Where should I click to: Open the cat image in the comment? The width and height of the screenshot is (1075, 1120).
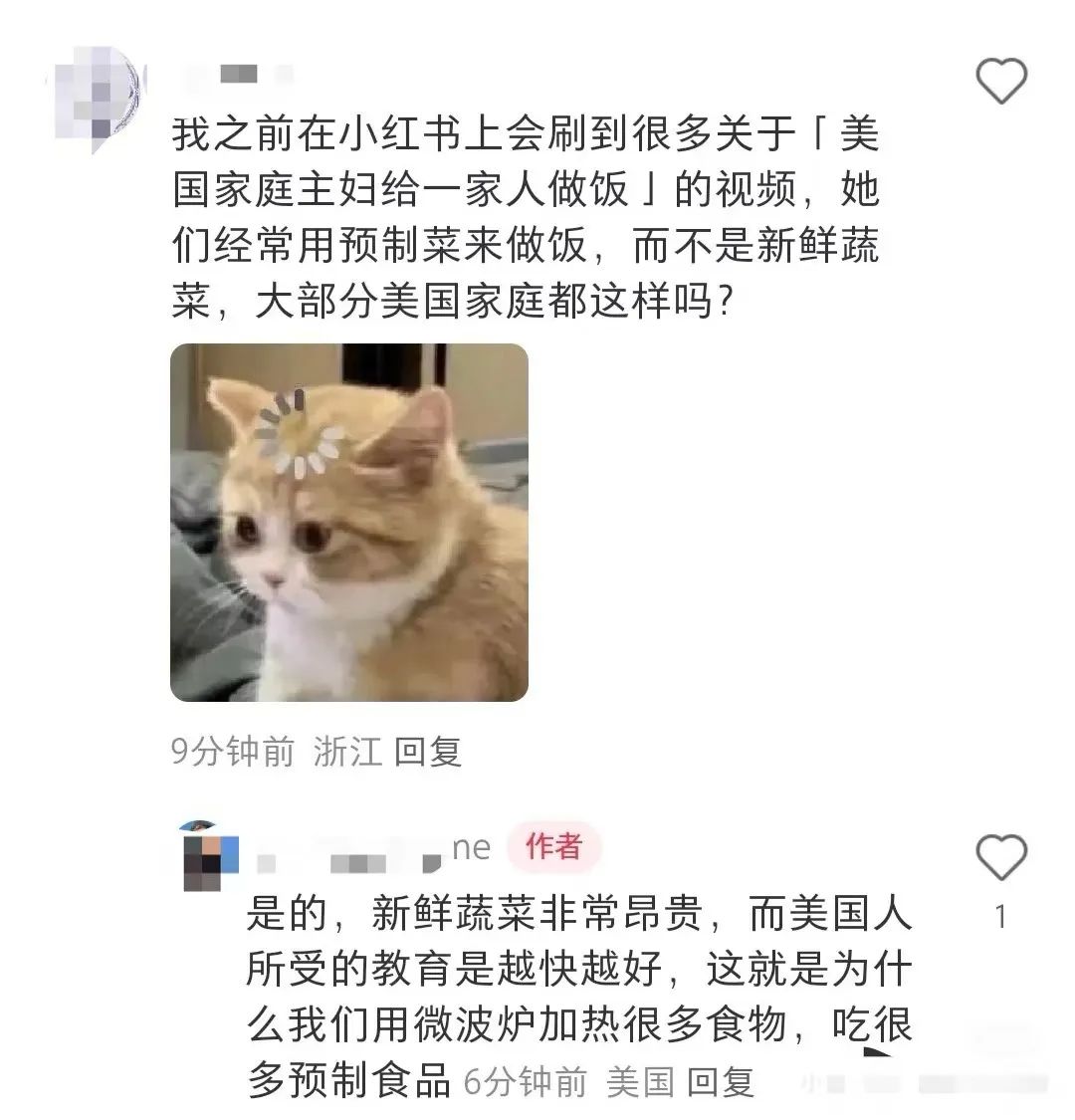tap(348, 523)
